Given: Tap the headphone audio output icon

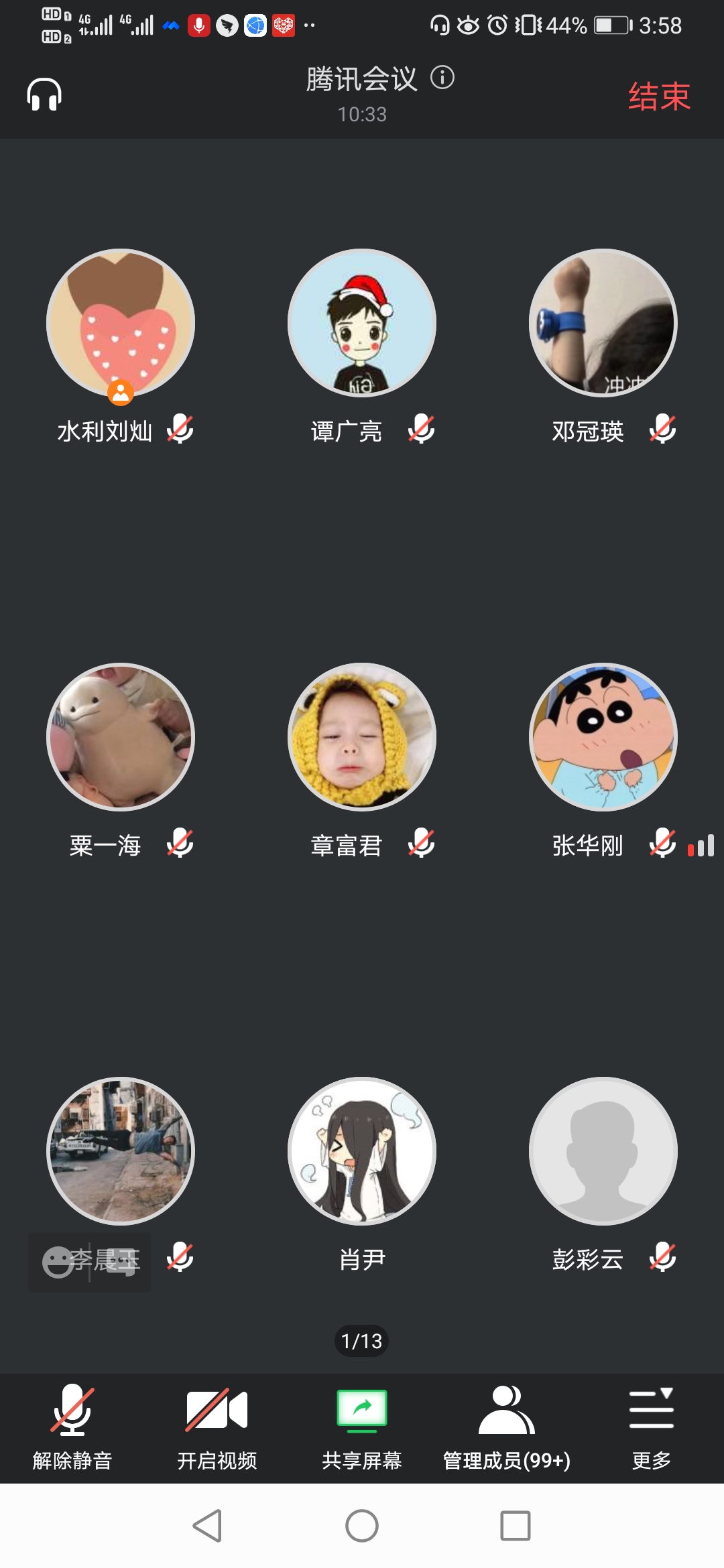Looking at the screenshot, I should (x=44, y=94).
